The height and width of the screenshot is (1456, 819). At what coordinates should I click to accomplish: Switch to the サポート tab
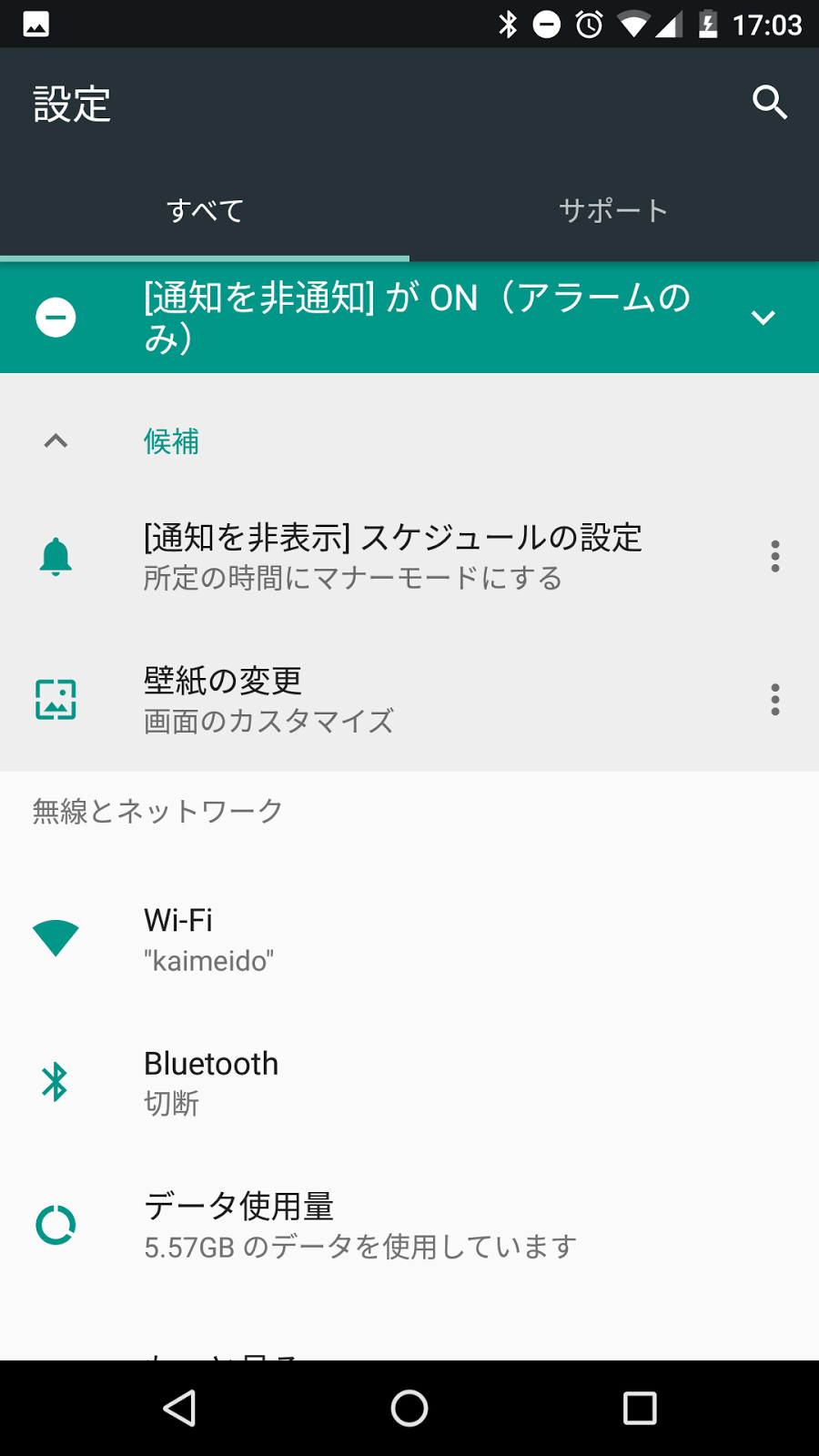coord(613,211)
